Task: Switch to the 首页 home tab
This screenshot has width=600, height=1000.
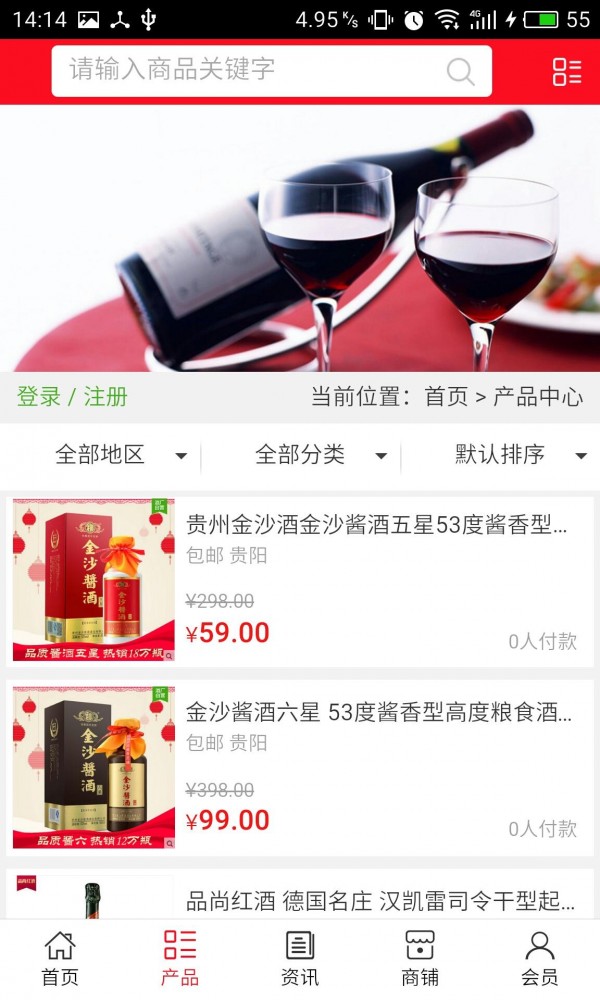Action: [60, 958]
